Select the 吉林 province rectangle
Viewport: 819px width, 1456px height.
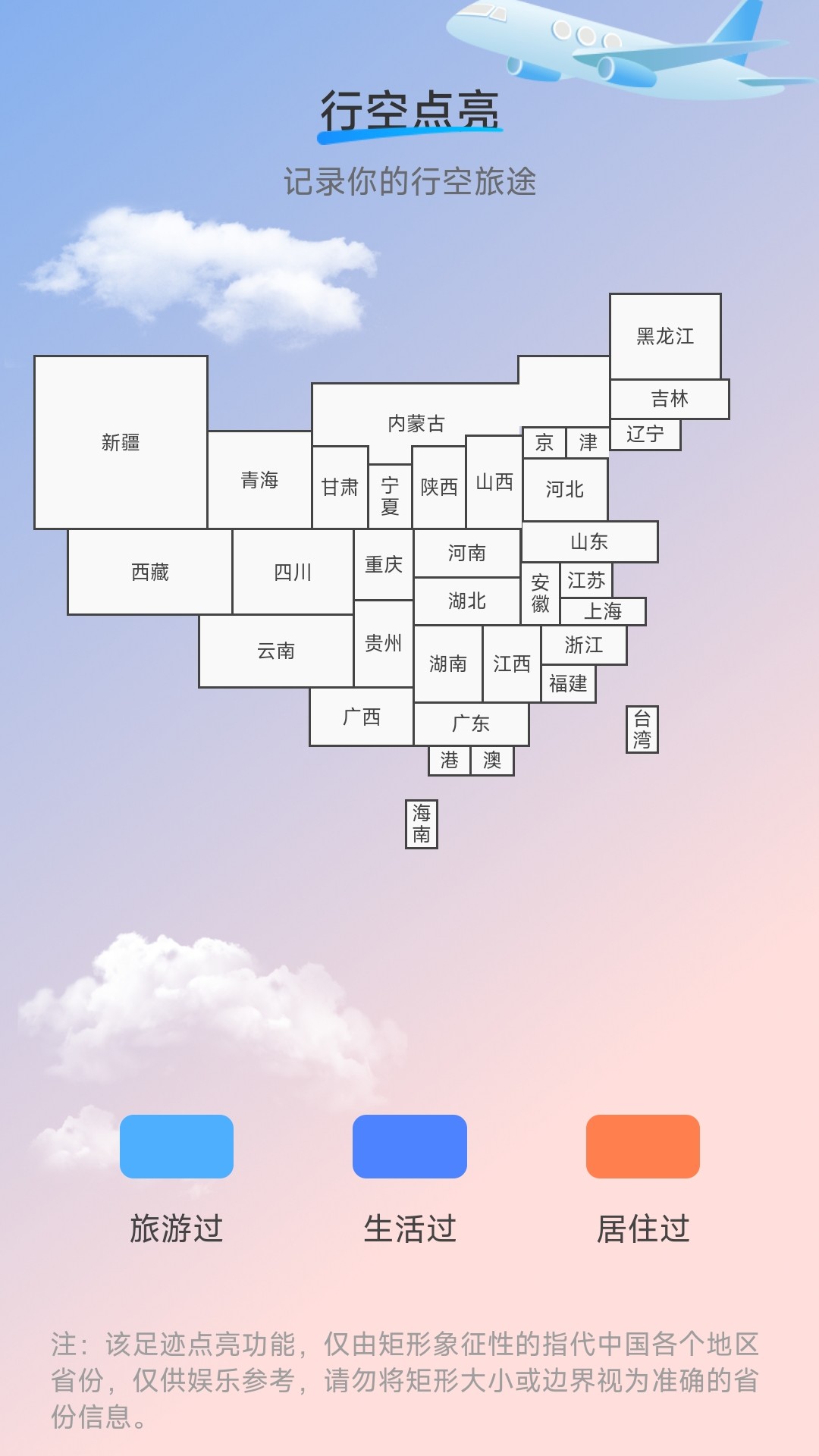(669, 399)
